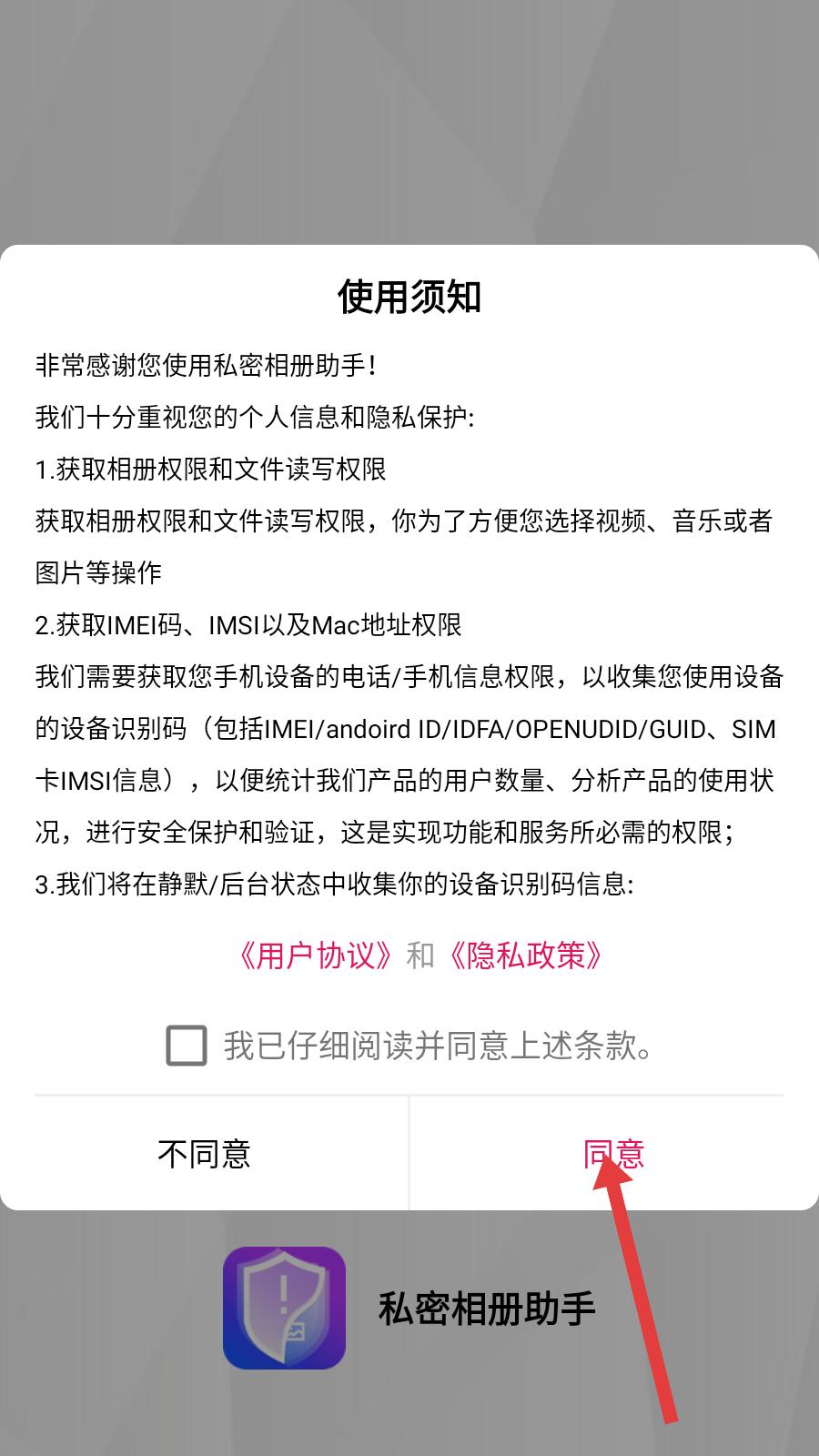Open the 《用户协议》 link

315,955
